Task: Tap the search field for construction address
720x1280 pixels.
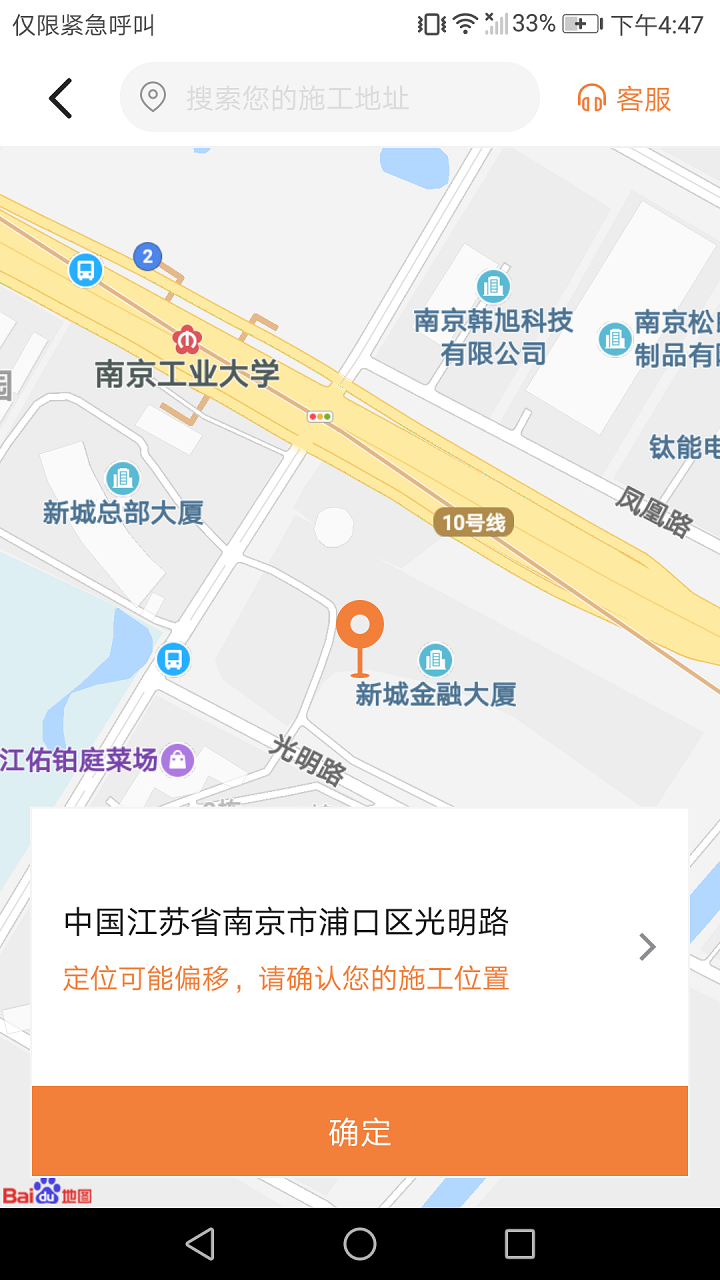Action: [329, 97]
